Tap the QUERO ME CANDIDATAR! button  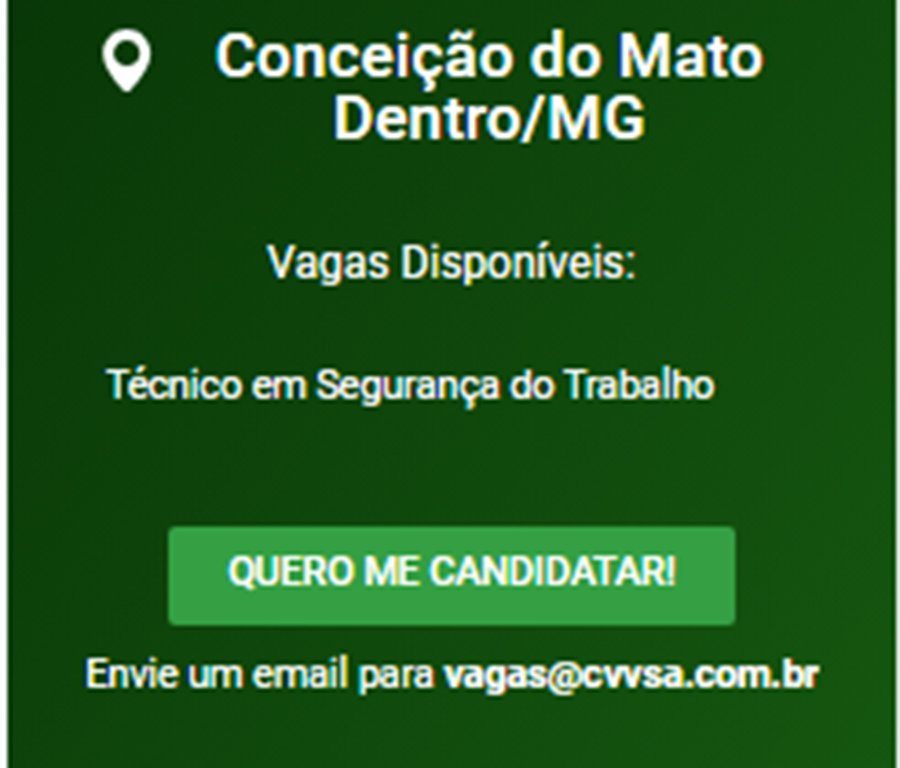451,575
